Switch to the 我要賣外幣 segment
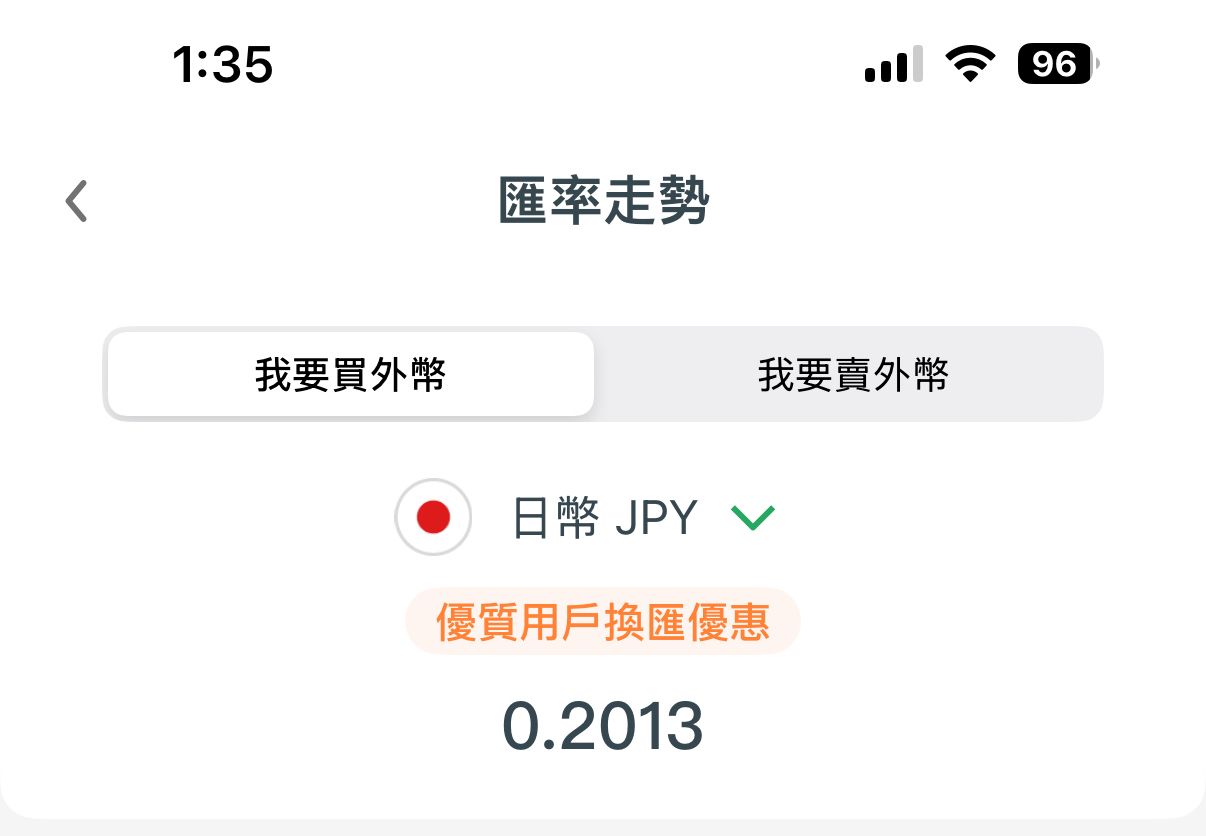1206x836 pixels. 852,375
